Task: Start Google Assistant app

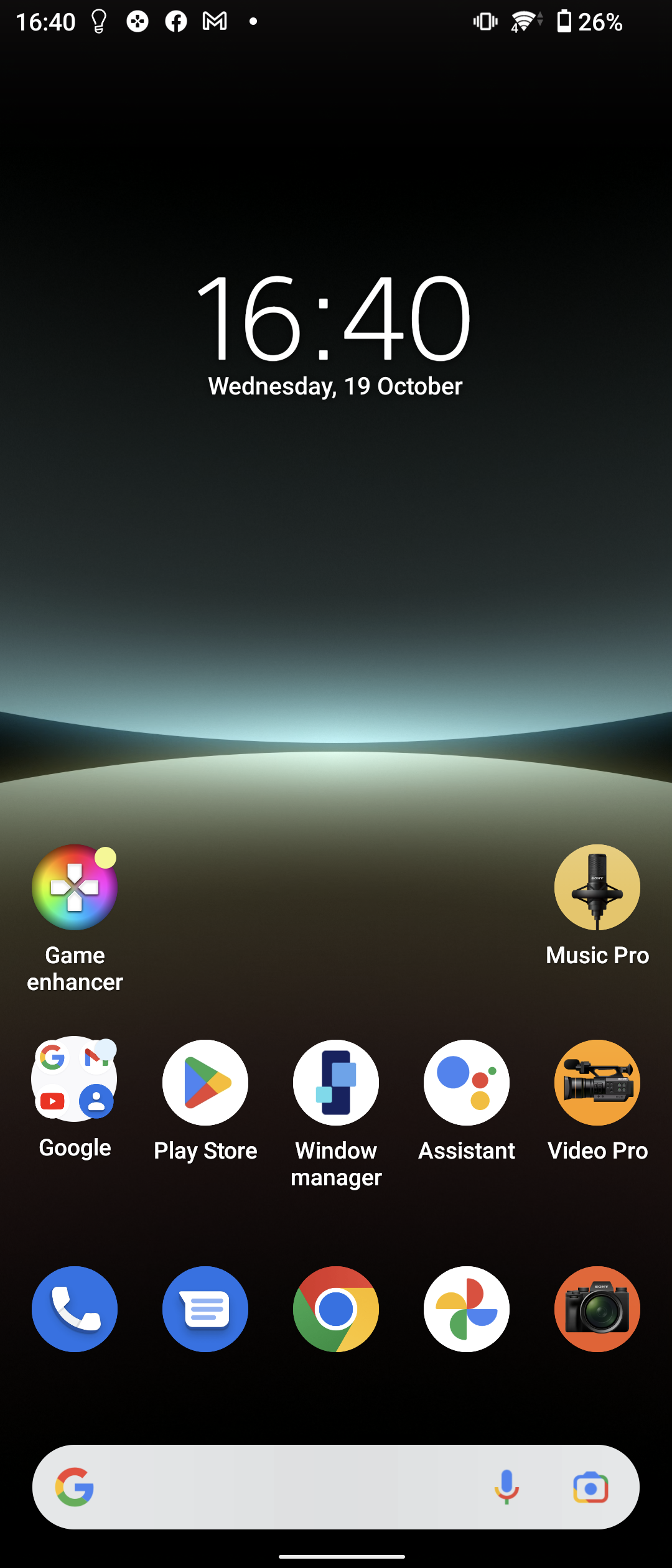Action: 467,1083
